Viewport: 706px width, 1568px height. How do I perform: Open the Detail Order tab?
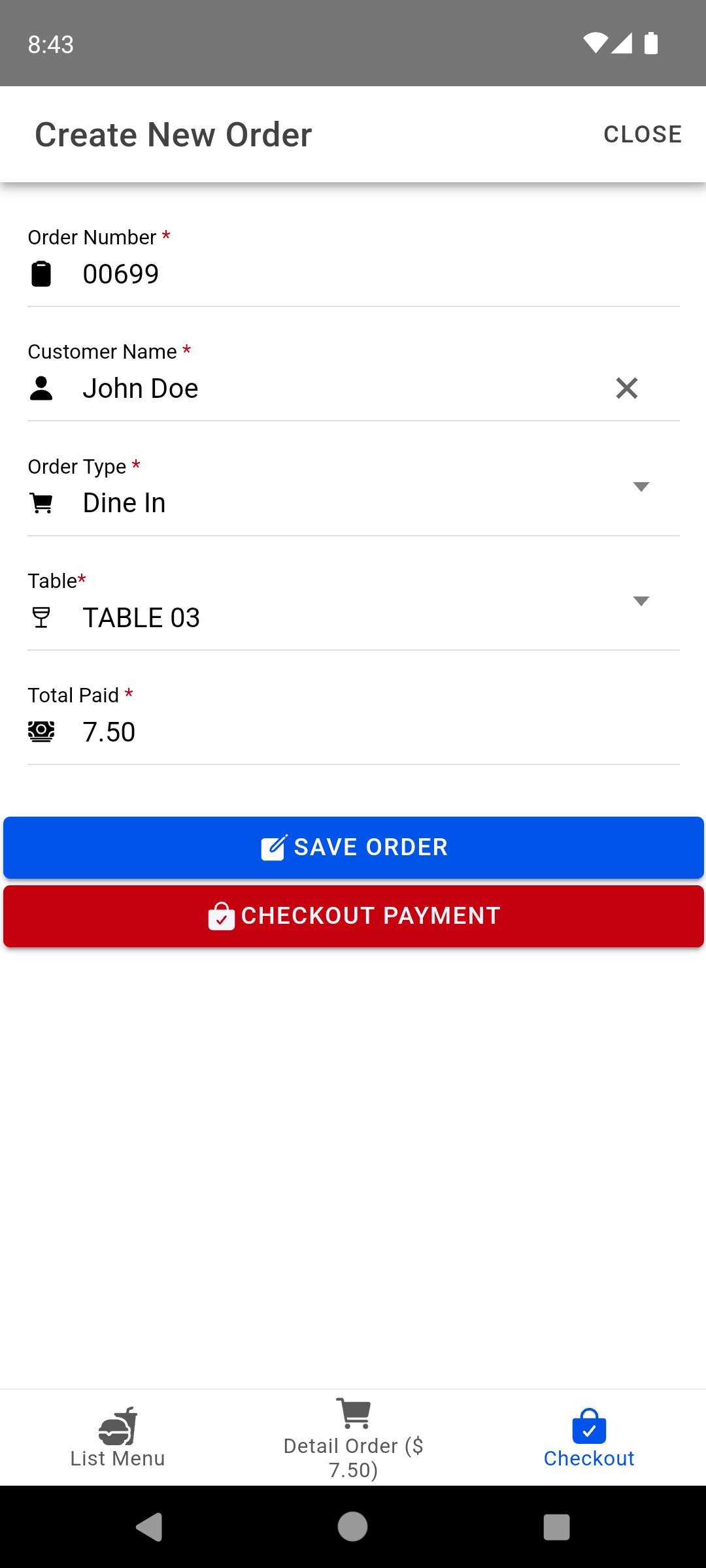[353, 1437]
